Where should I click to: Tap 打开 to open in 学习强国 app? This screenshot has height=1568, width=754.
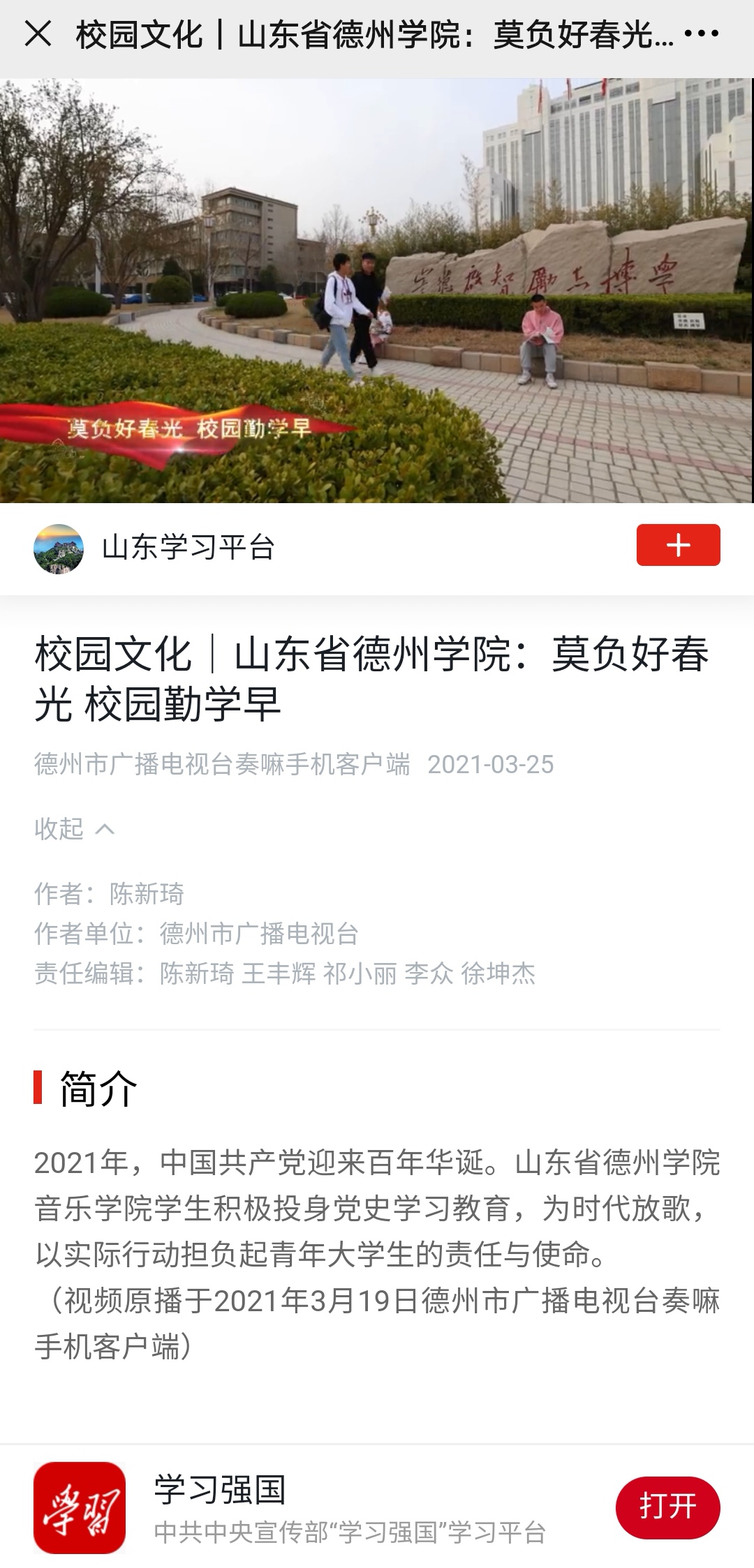(x=667, y=1507)
